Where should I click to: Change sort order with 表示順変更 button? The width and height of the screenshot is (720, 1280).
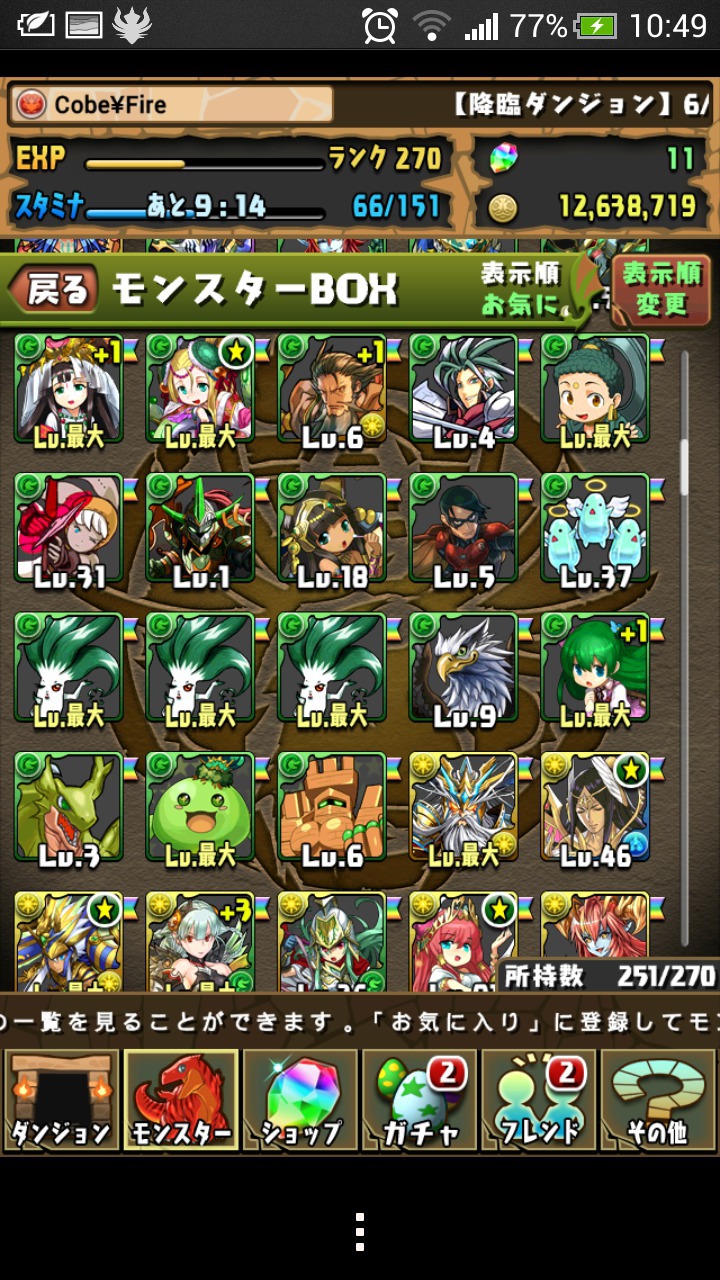[661, 289]
